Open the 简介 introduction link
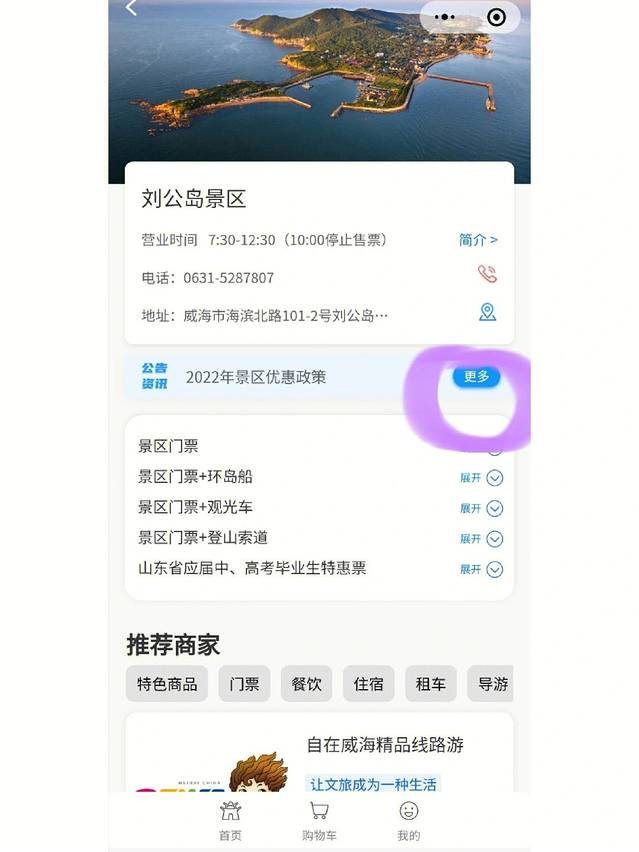Screen dimensions: 639x852 [x=478, y=240]
